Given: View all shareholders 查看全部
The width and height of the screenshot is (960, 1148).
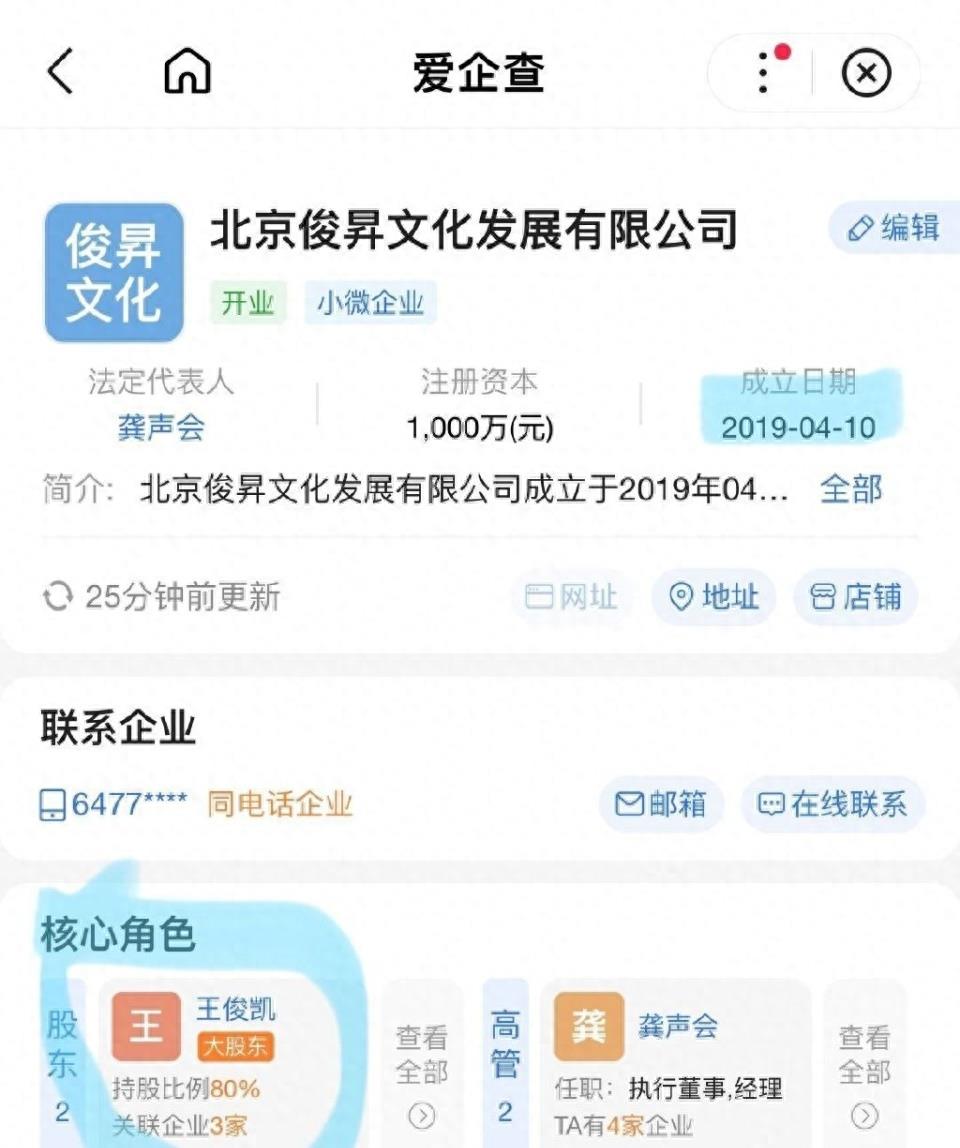Looking at the screenshot, I should [x=422, y=1070].
